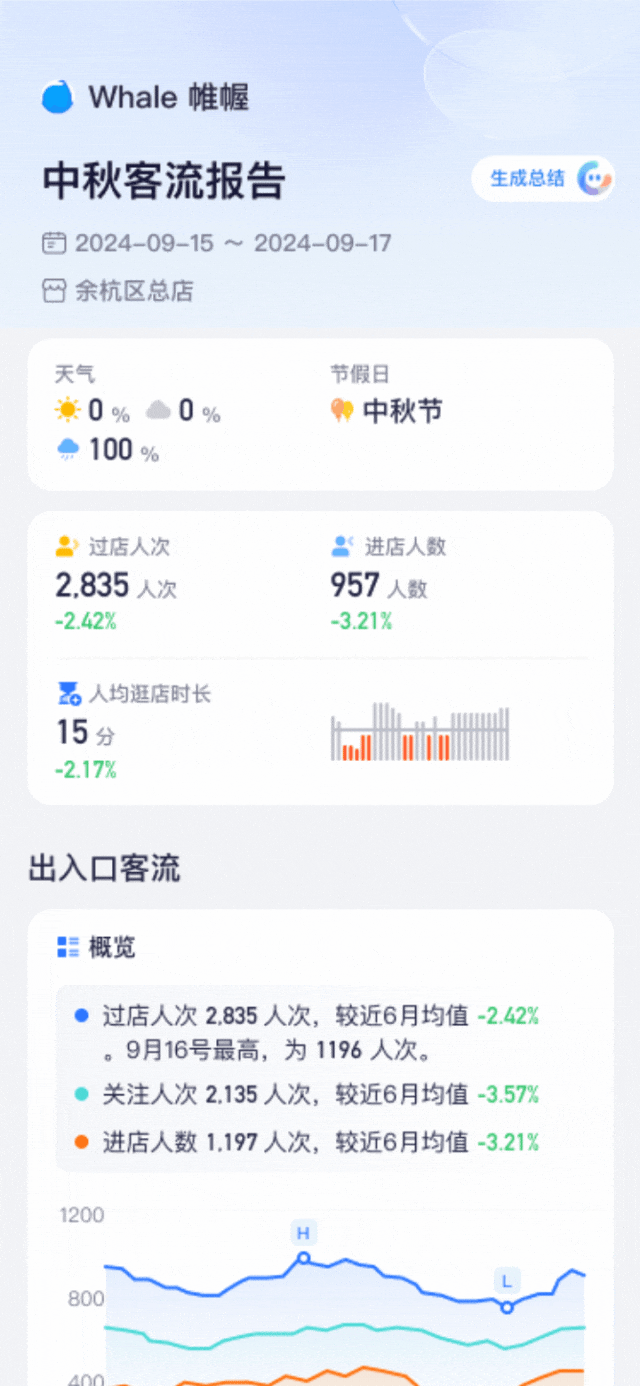Tap the 生成总结 button
640x1386 pixels.
pos(543,179)
